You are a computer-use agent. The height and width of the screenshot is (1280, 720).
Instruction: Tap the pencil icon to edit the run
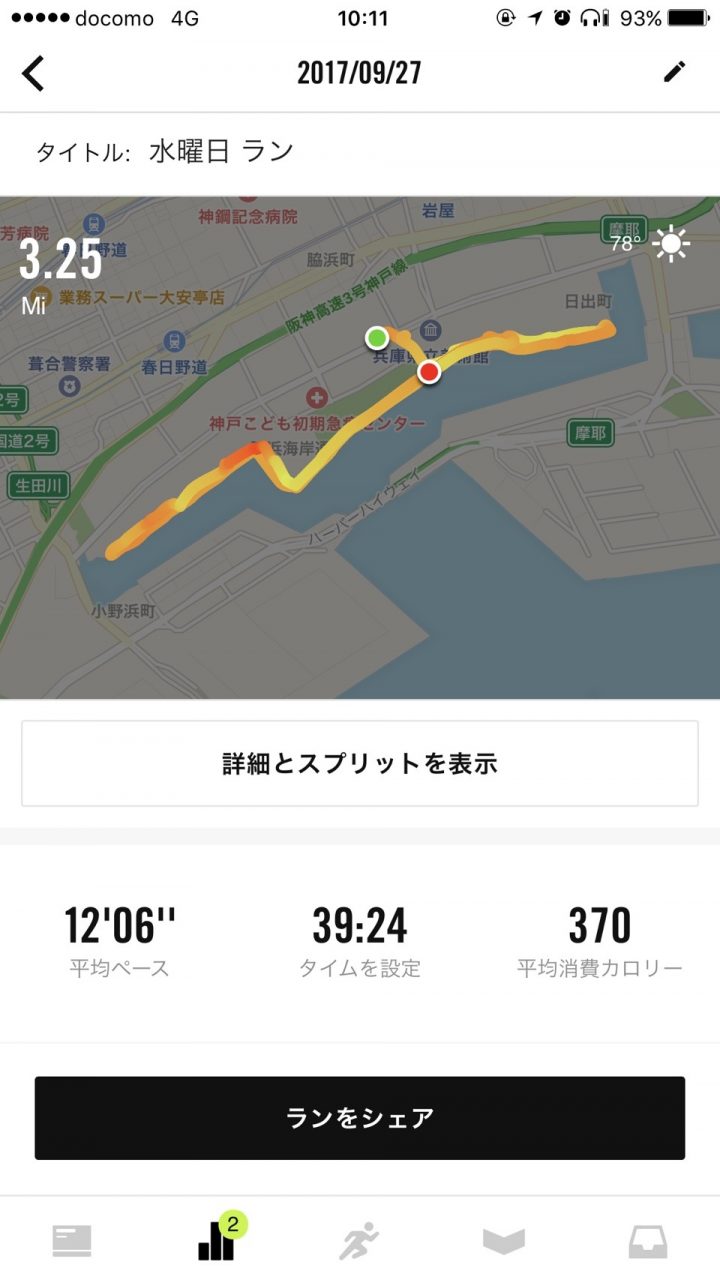676,72
